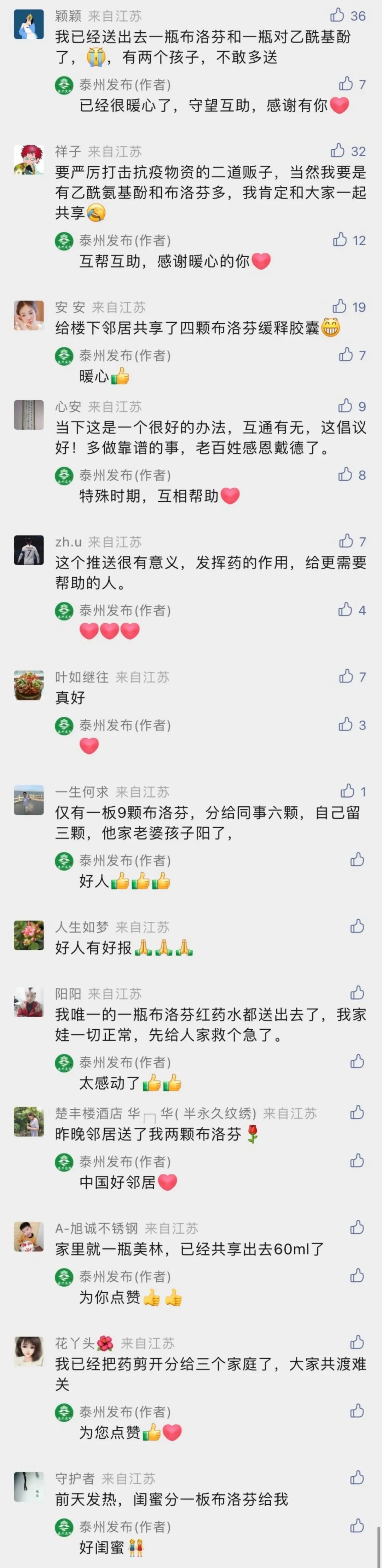Like the author's reply 太感动了

(357, 1061)
